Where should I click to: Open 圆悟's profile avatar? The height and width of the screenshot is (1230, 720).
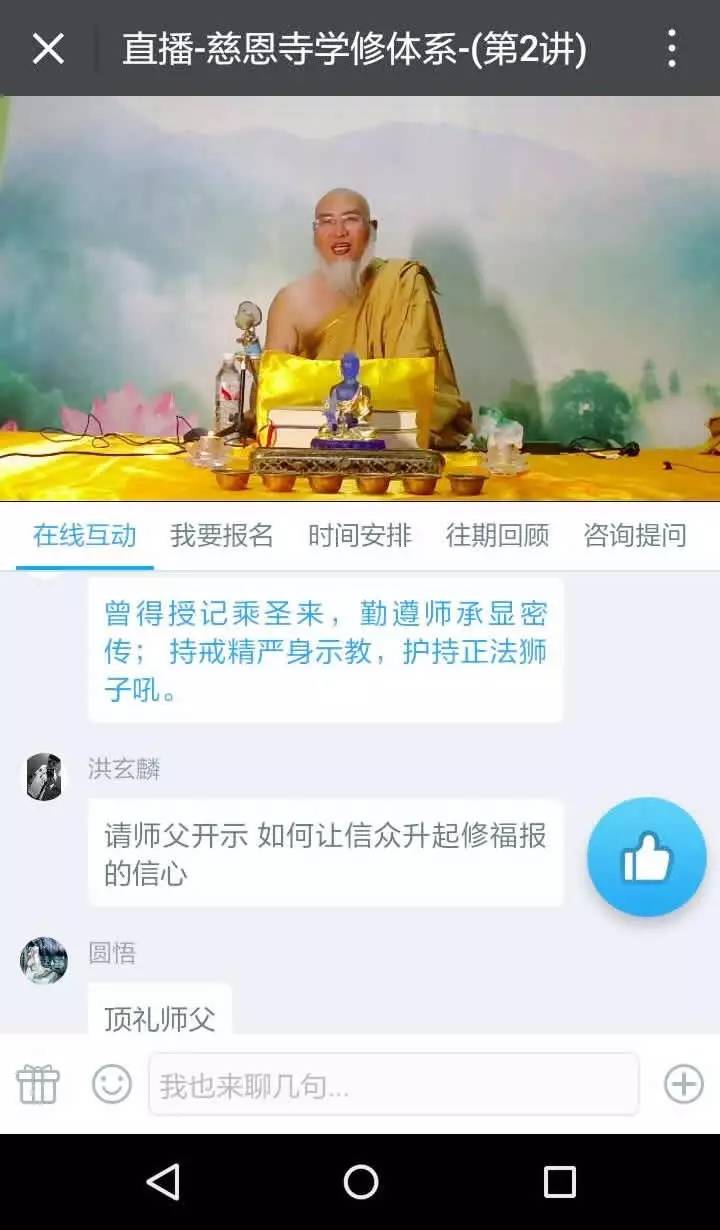click(x=44, y=961)
